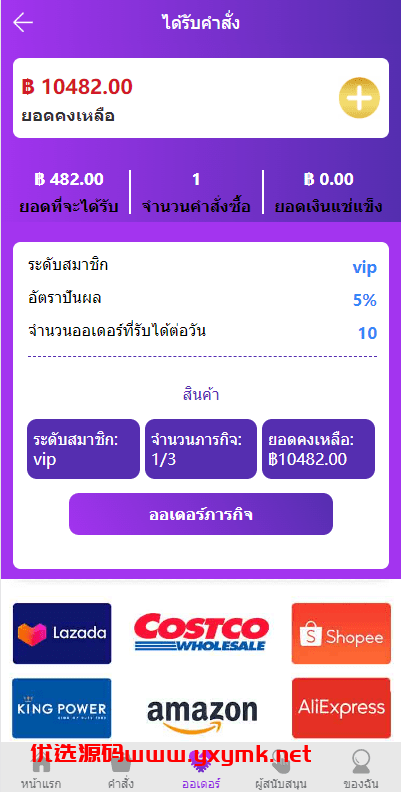Tap the gold plus button to top up
The image size is (401, 792).
coord(359,98)
